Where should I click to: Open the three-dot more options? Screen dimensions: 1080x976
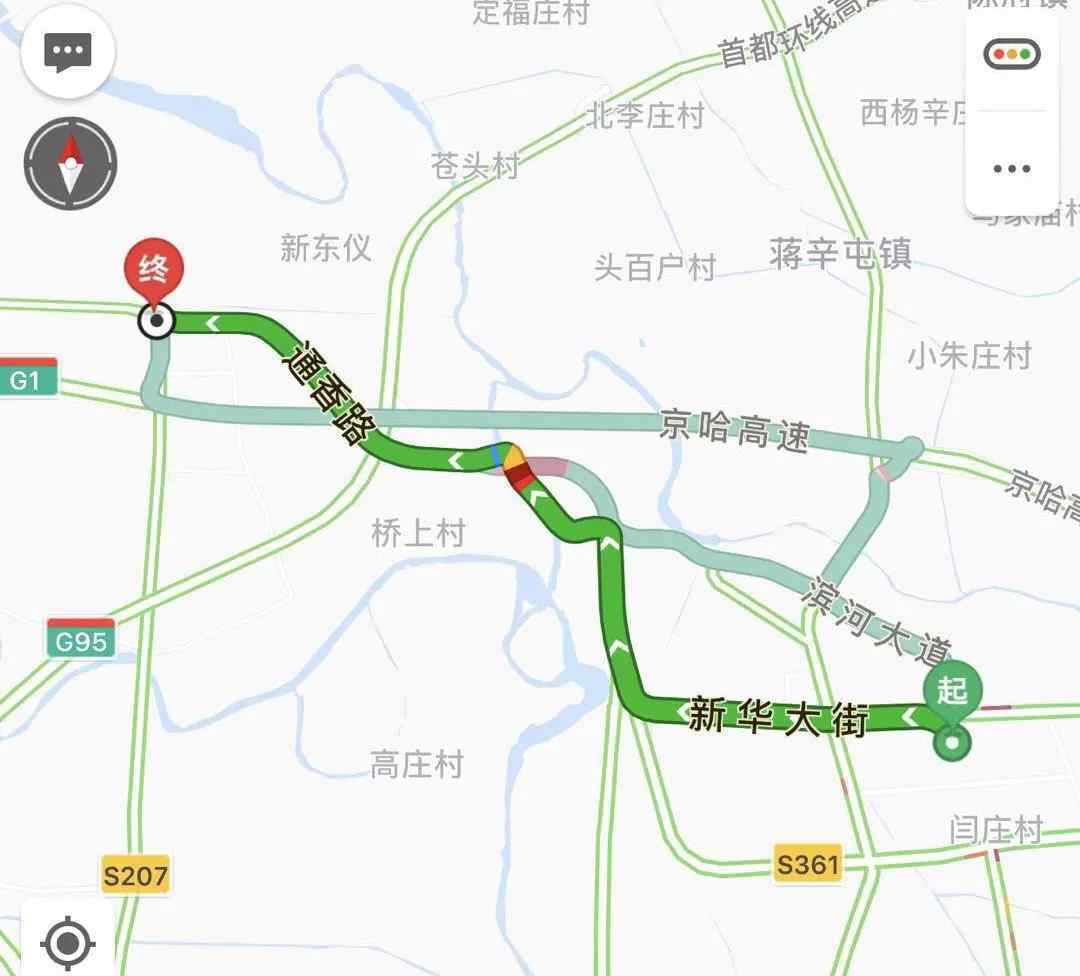[x=1011, y=168]
